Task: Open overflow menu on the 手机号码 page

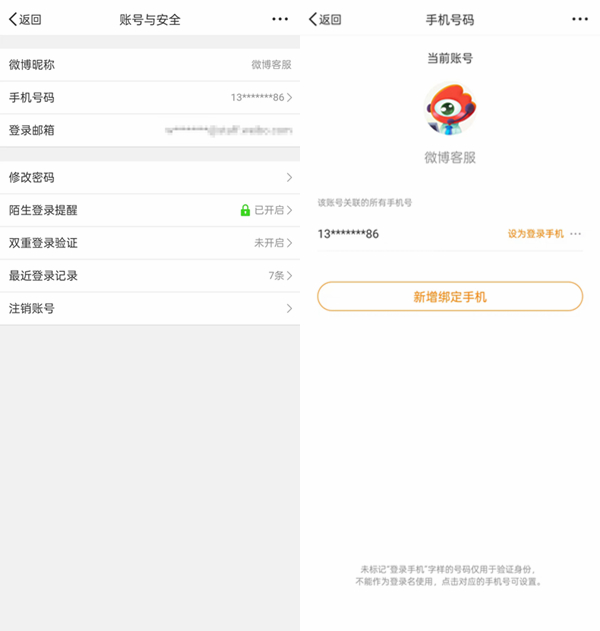Action: pos(580,19)
